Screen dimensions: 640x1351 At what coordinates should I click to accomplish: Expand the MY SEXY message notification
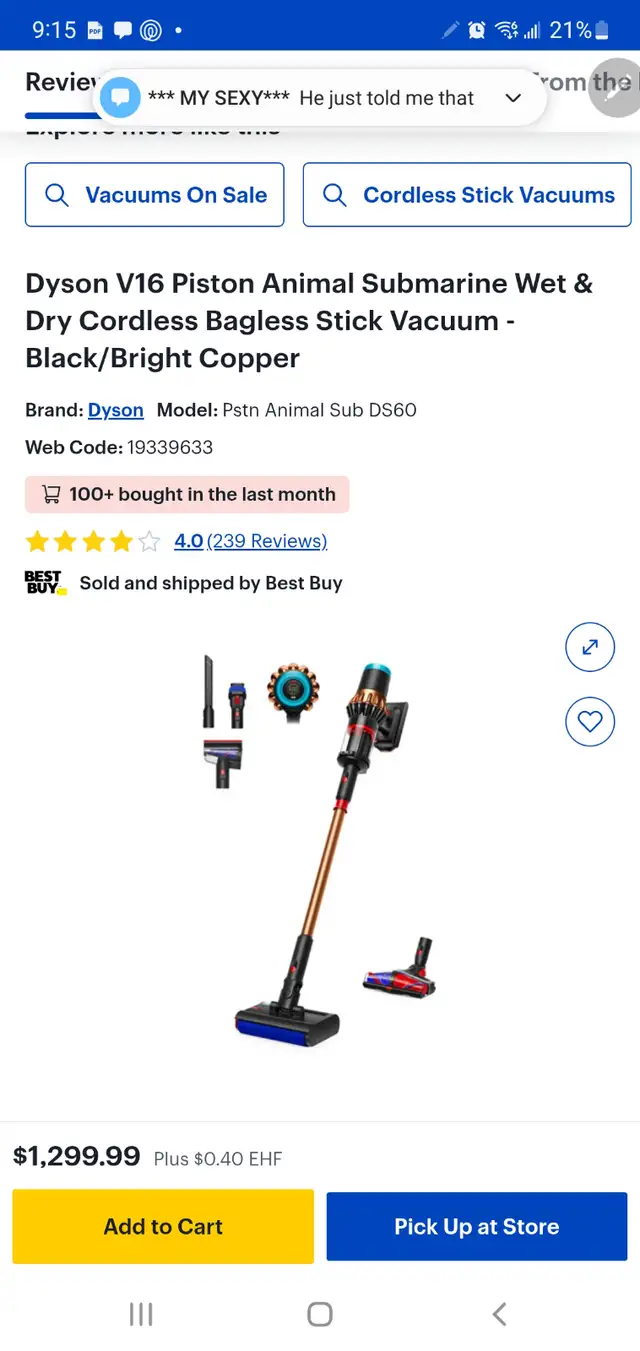[x=513, y=98]
